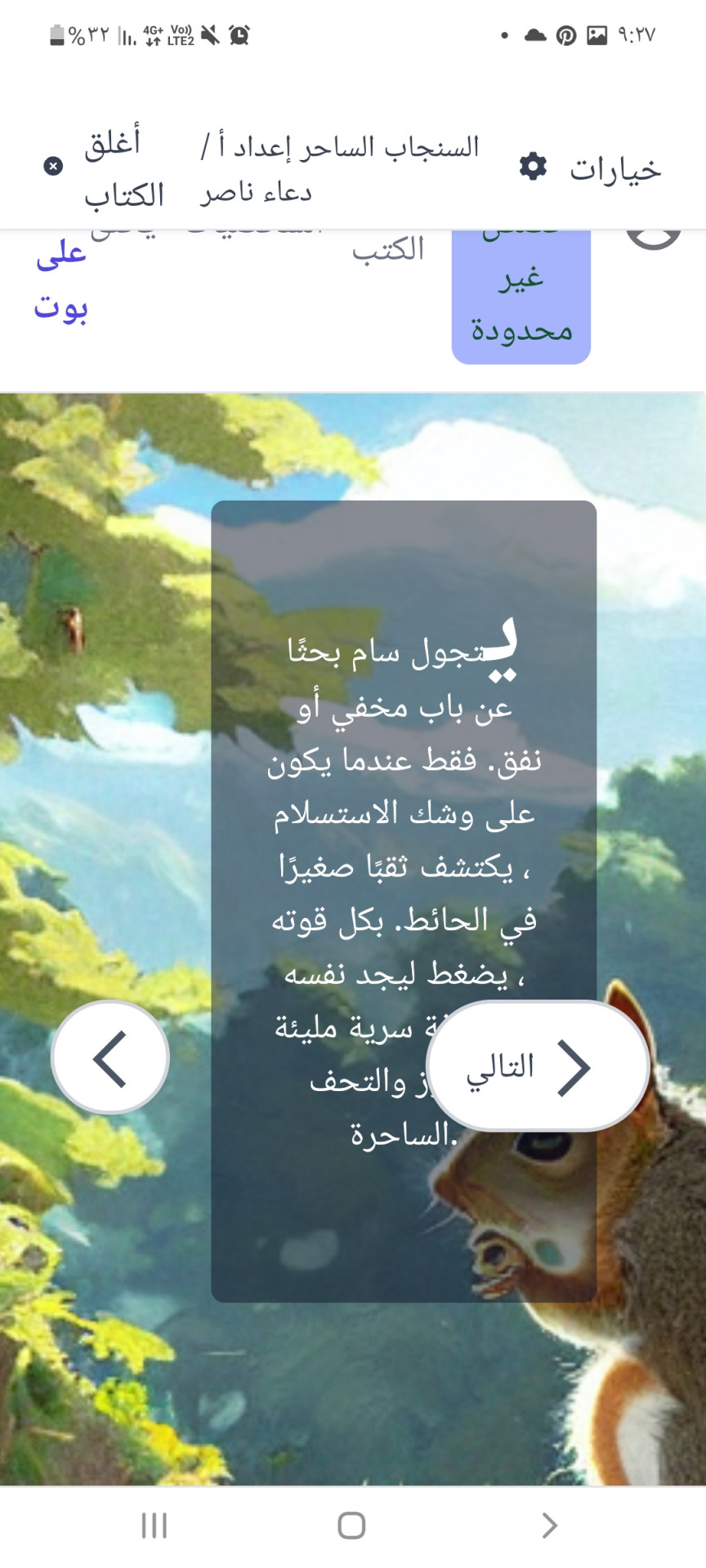Tap the system back button
This screenshot has height=1568, width=706.
pos(550,1525)
